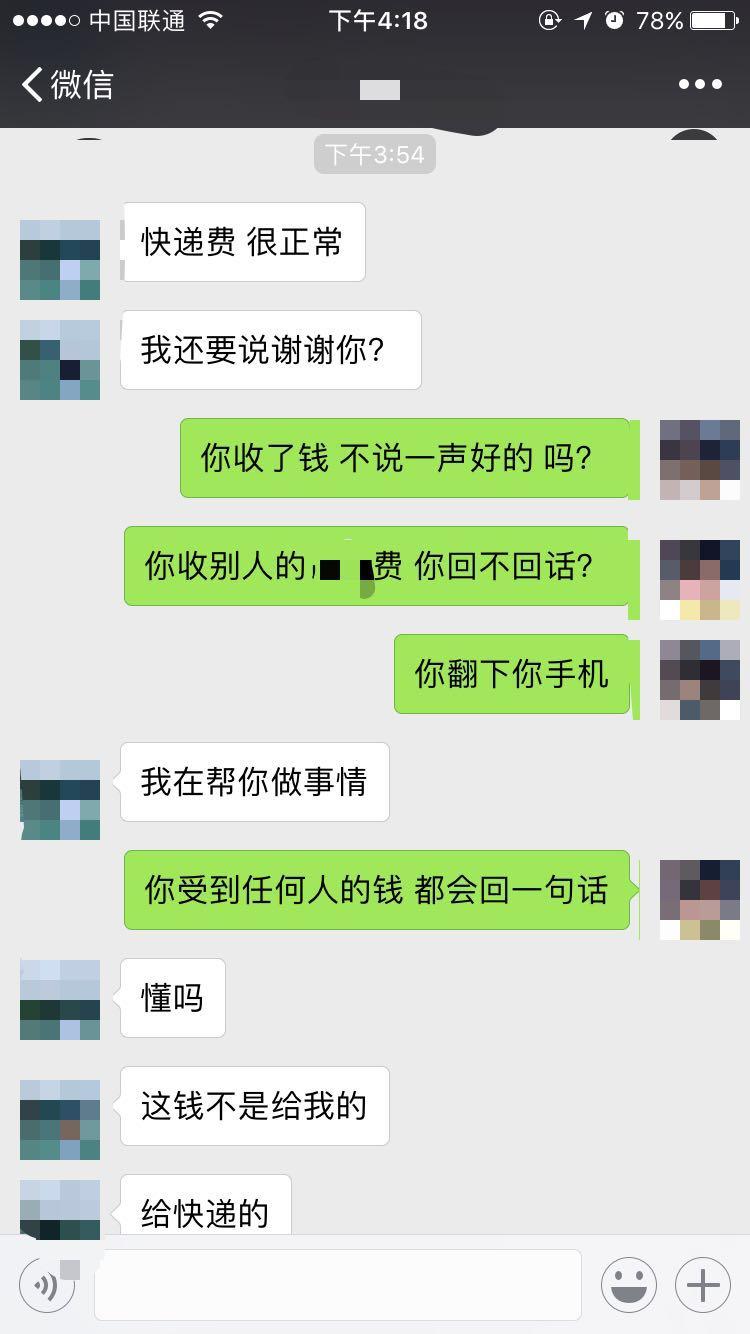Focus the message text field
Viewport: 750px width, 1334px height.
point(338,1284)
